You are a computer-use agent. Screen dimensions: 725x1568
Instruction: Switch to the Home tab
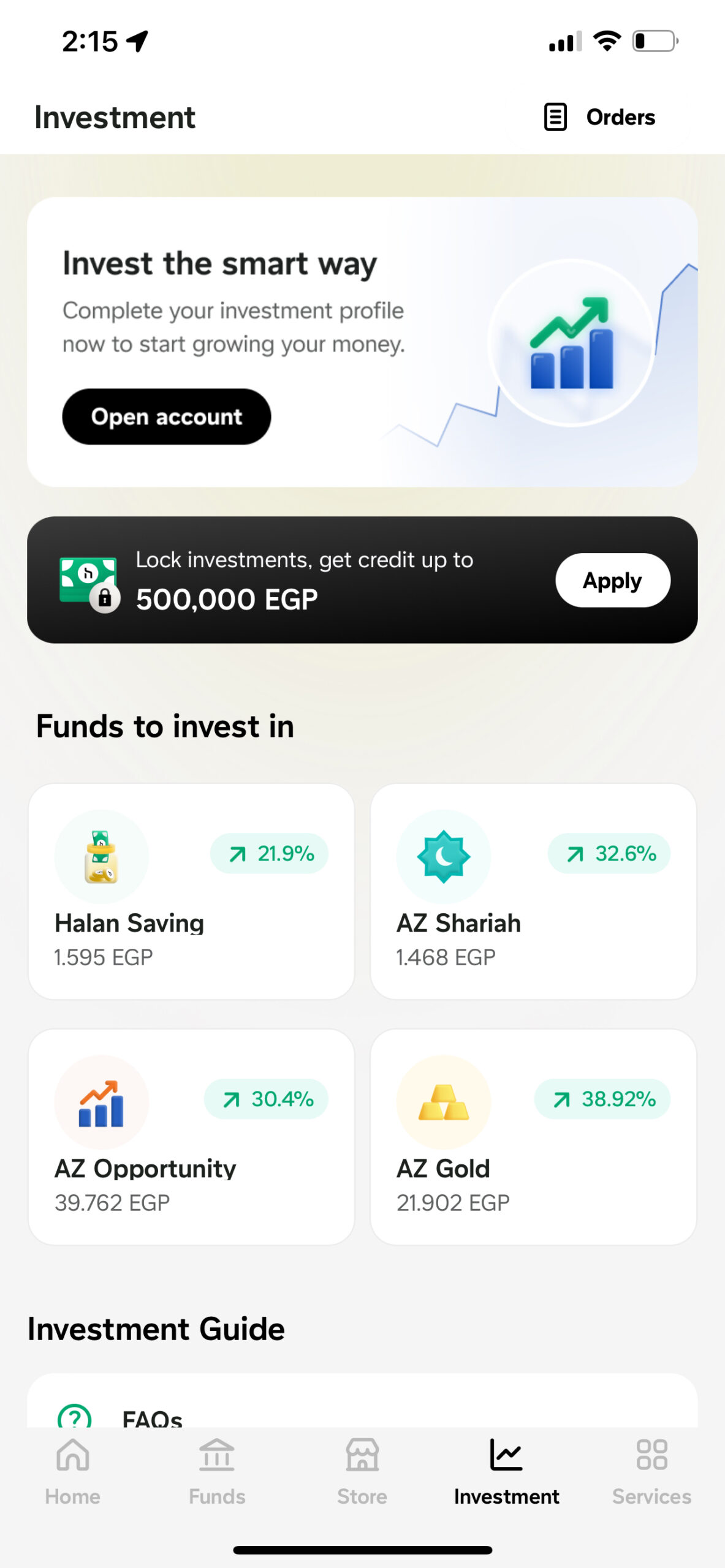72,1471
